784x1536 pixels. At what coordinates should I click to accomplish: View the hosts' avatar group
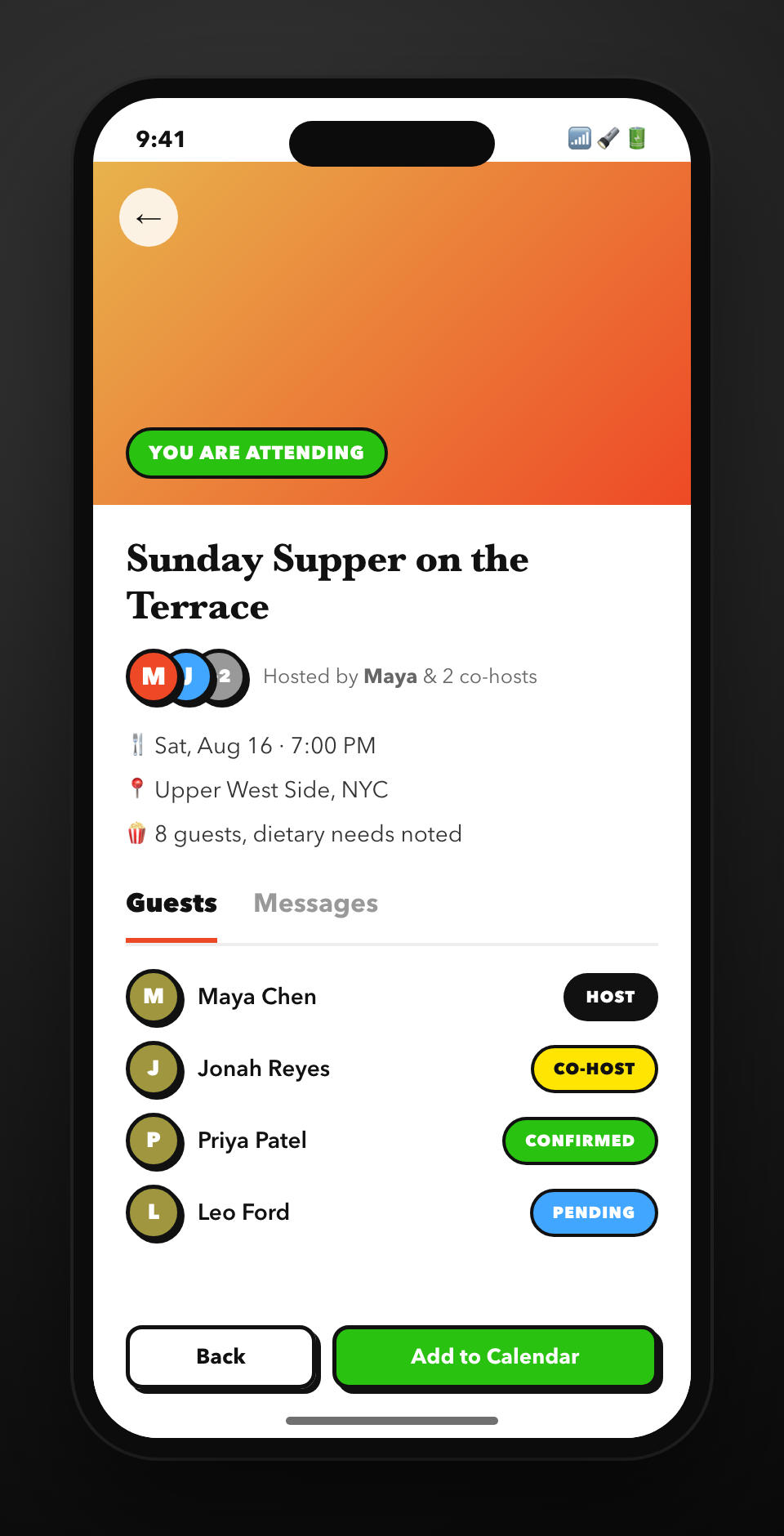click(x=188, y=677)
